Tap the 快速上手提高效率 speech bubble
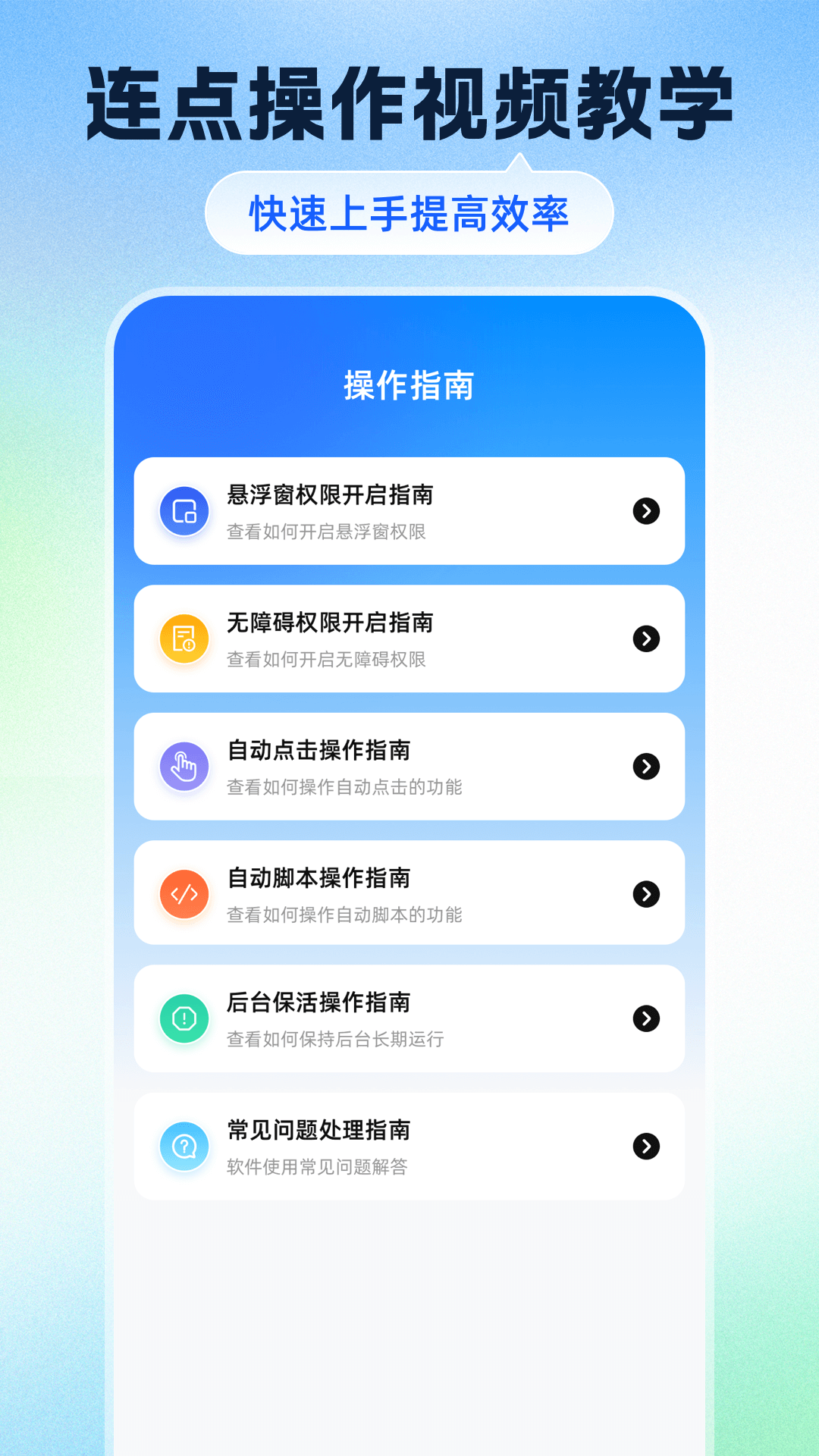Image resolution: width=819 pixels, height=1456 pixels. [x=409, y=215]
